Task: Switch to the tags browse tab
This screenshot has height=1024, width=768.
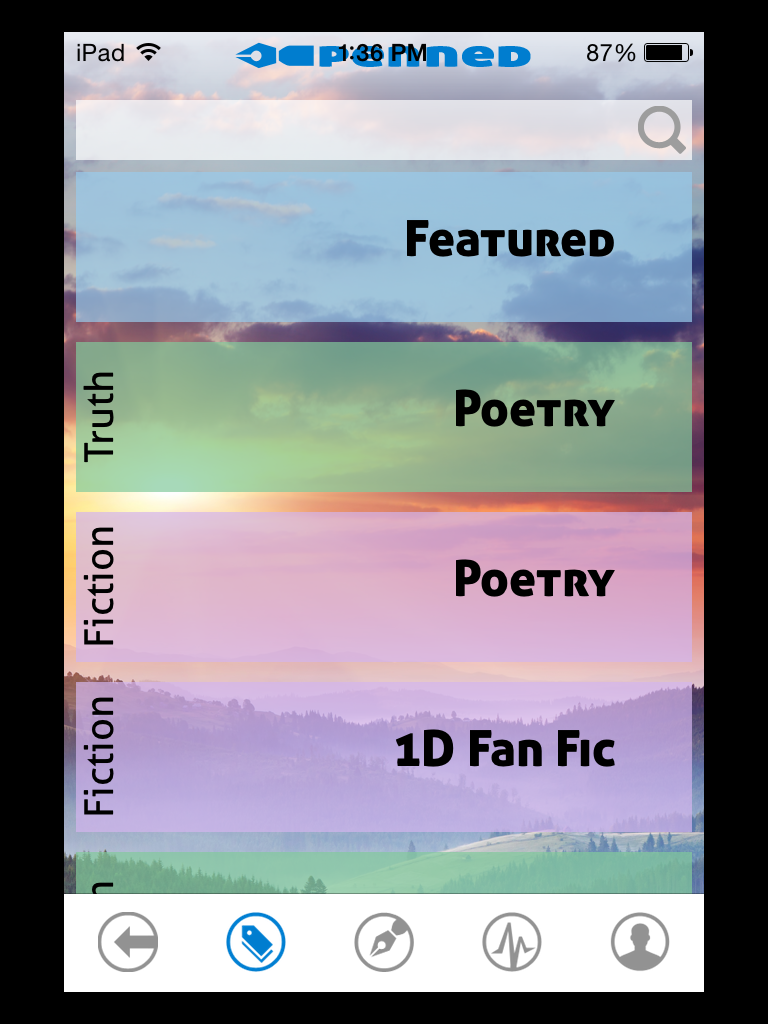Action: [256, 942]
